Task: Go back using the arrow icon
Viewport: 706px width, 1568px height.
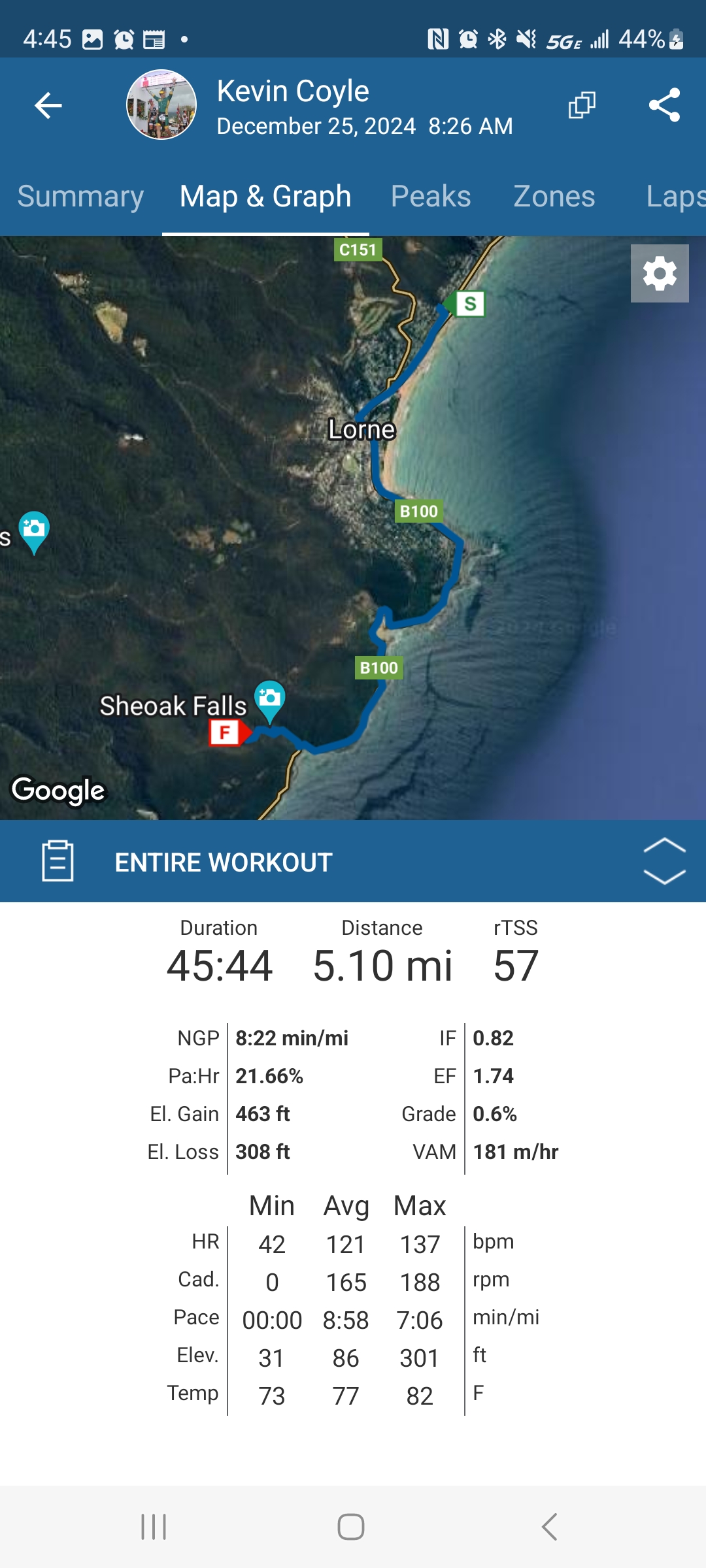Action: [48, 105]
